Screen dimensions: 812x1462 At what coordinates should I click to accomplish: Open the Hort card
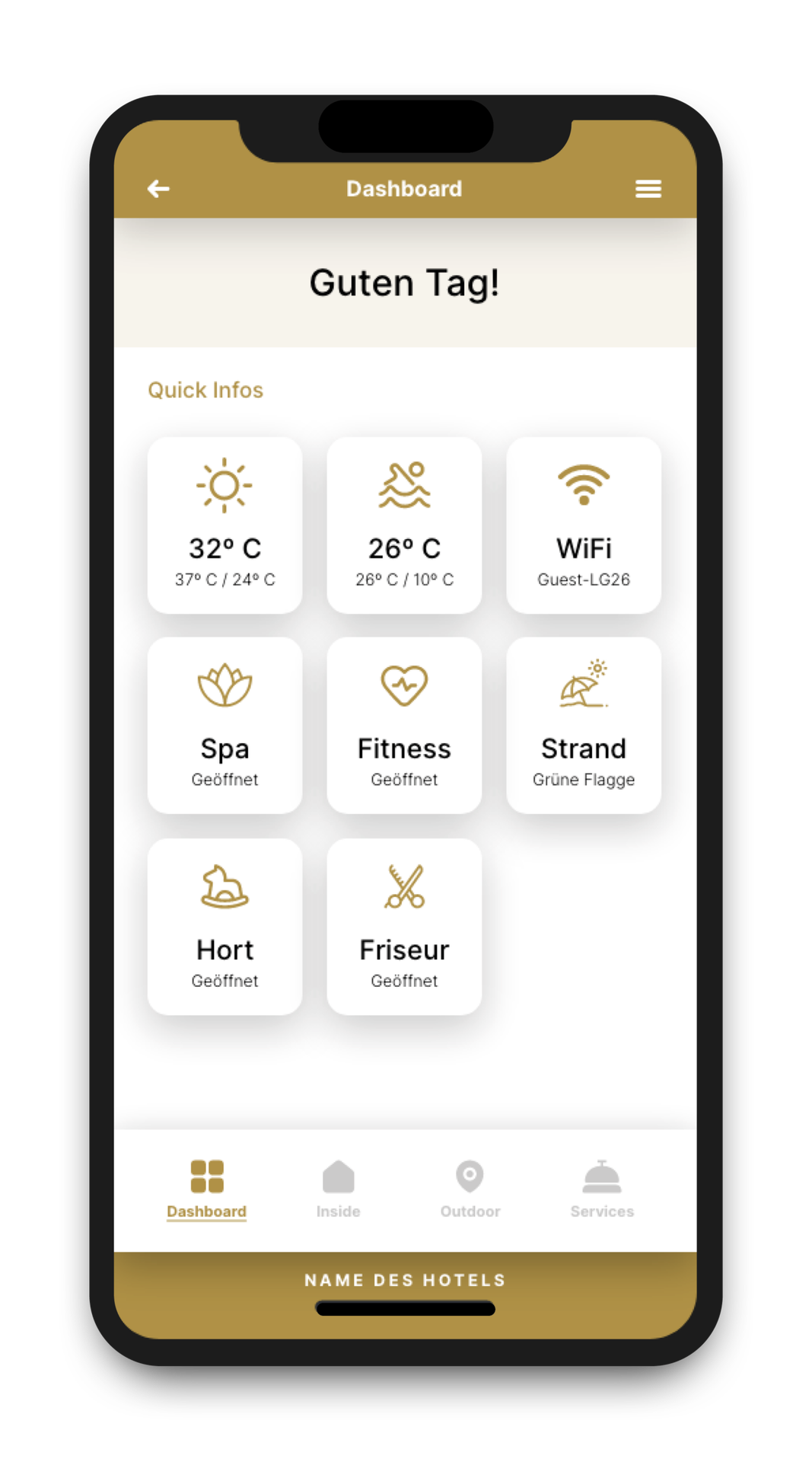point(224,926)
